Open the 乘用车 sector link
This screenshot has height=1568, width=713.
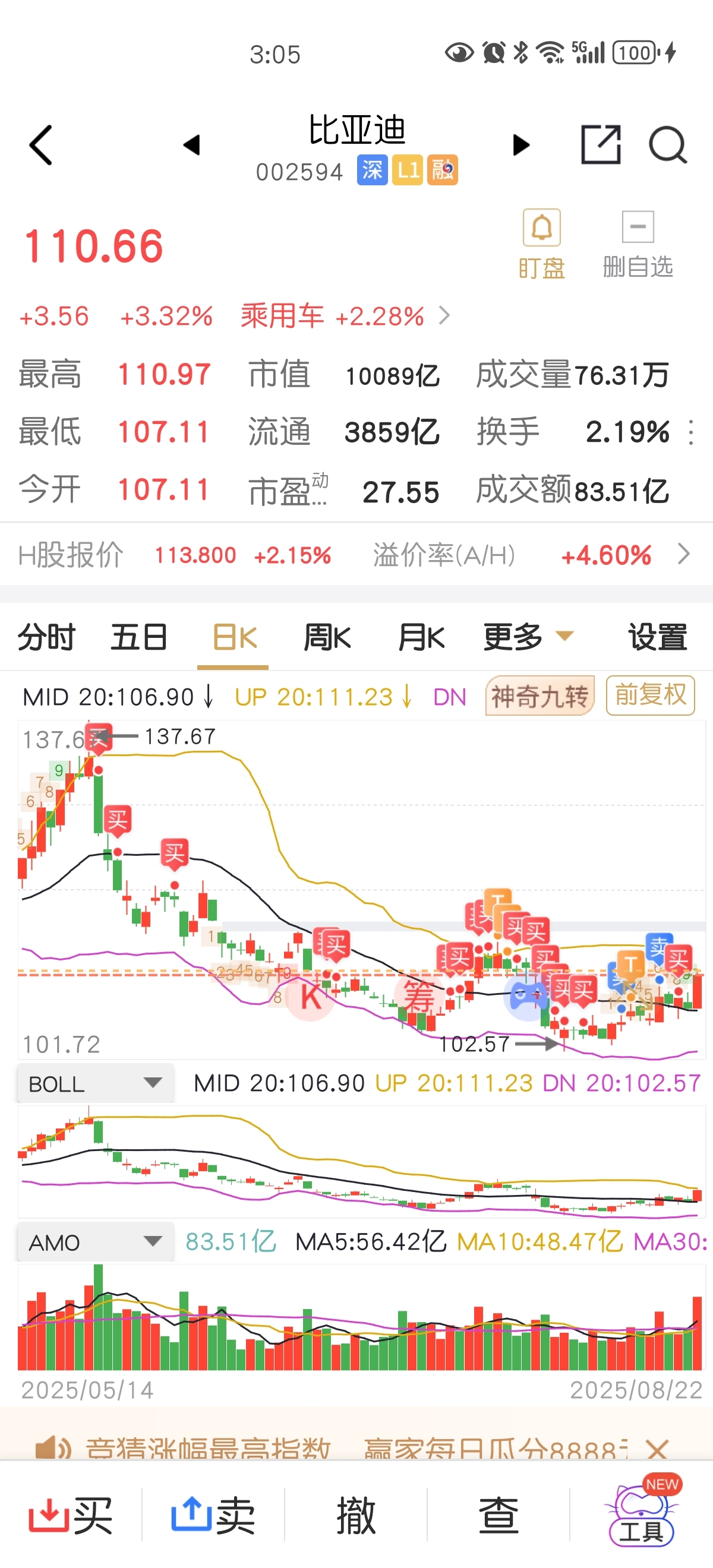pos(345,316)
